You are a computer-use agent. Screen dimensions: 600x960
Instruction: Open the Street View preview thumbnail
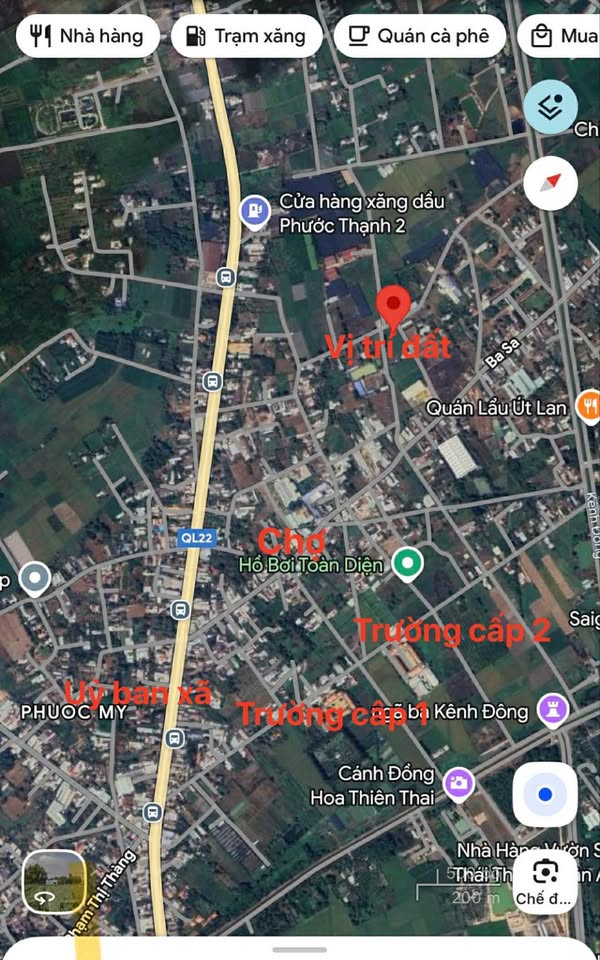[54, 881]
